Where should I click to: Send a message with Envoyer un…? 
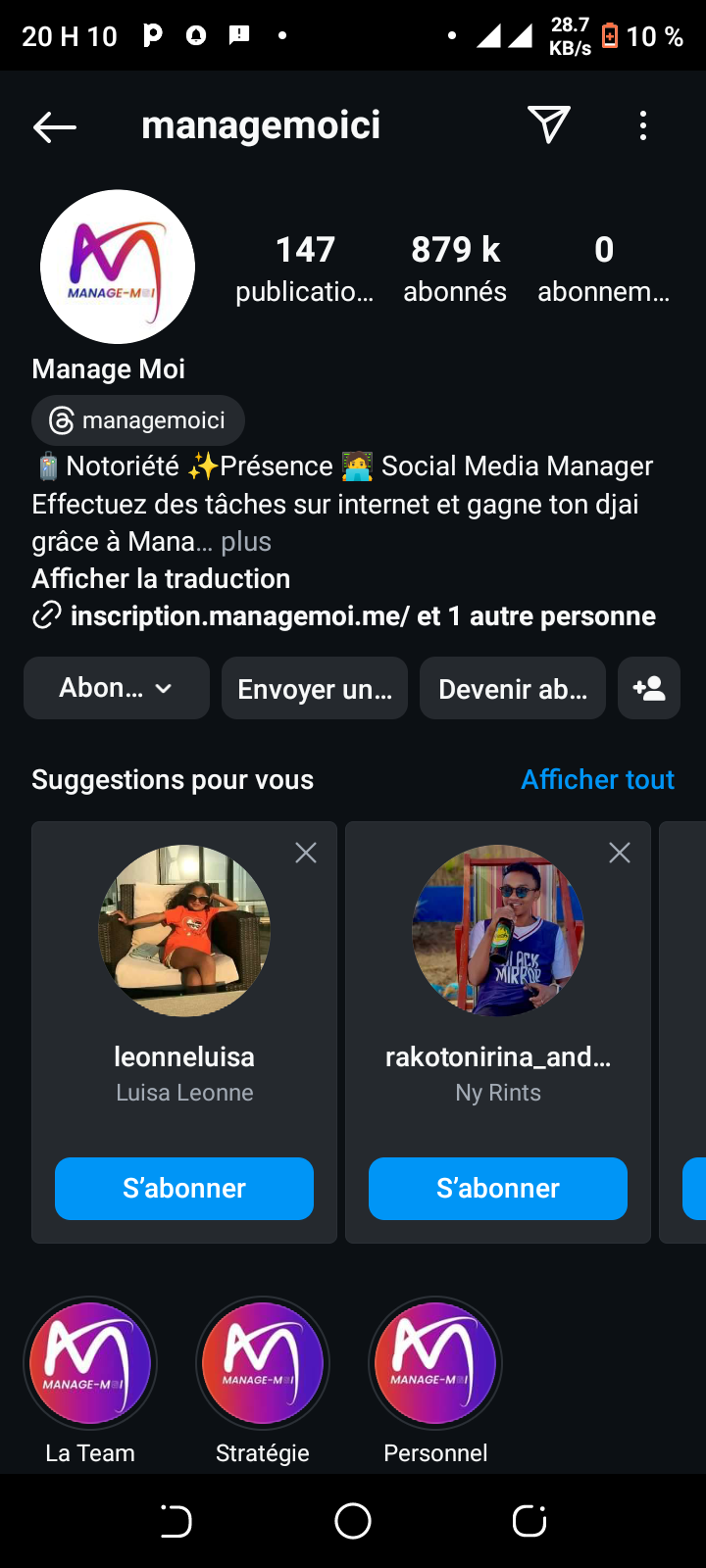pos(315,688)
